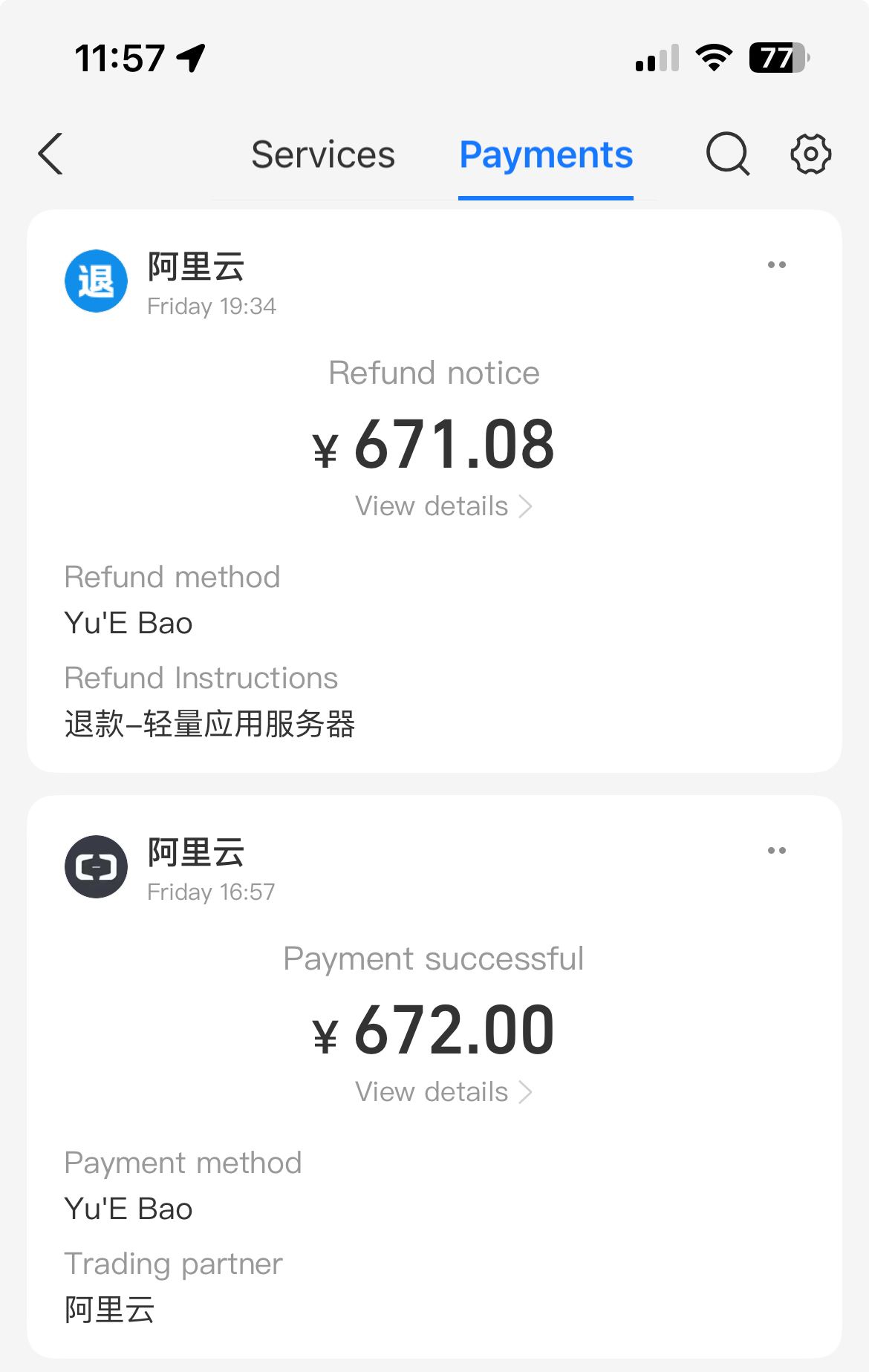Open more options on the successful payment
This screenshot has height=1372, width=869.
777,851
